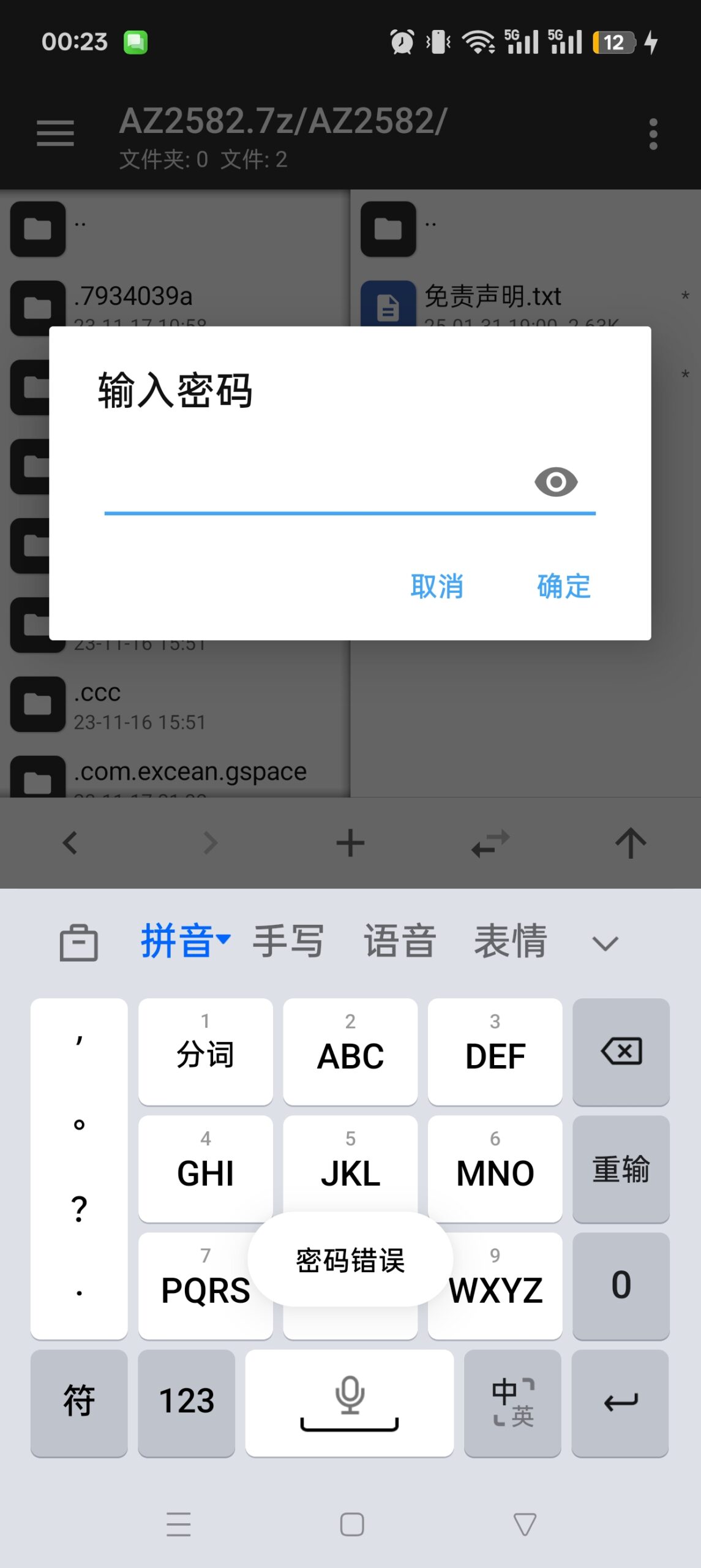Open the navigation drawer menu
701x1568 pixels.
click(x=54, y=133)
